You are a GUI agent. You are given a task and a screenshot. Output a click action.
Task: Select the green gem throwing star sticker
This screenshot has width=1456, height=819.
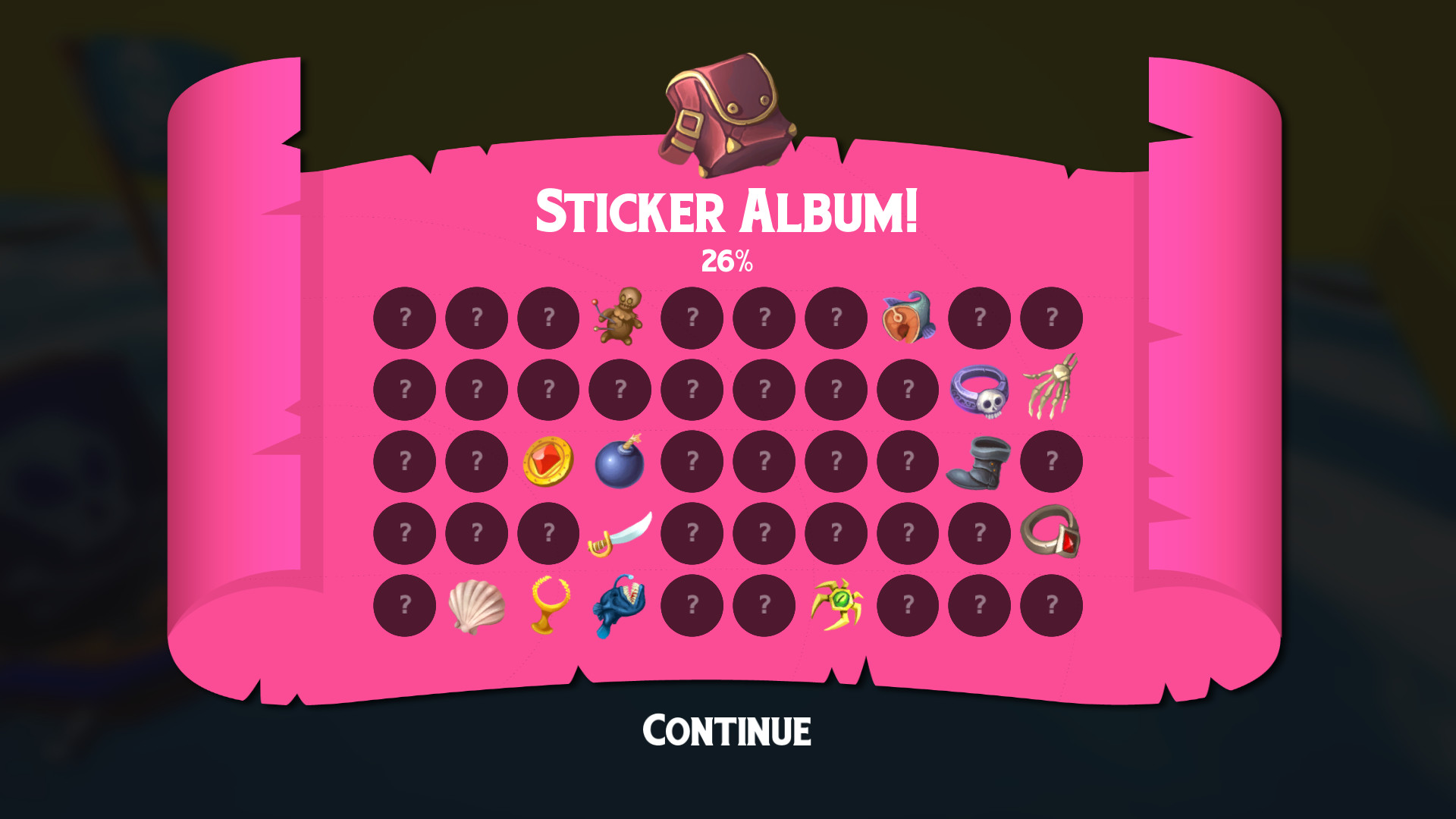click(x=836, y=604)
